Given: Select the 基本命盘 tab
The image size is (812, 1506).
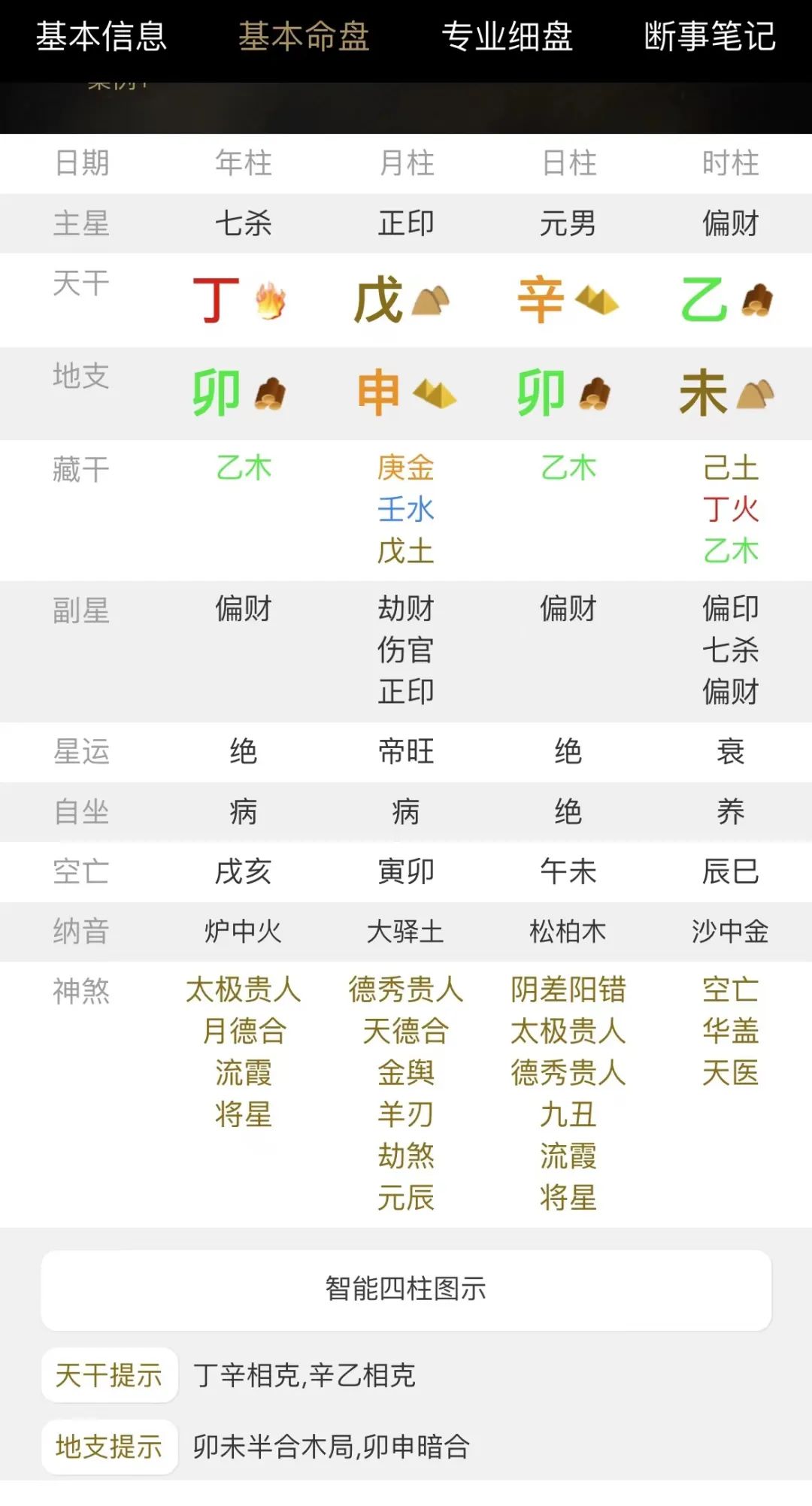Looking at the screenshot, I should [304, 36].
